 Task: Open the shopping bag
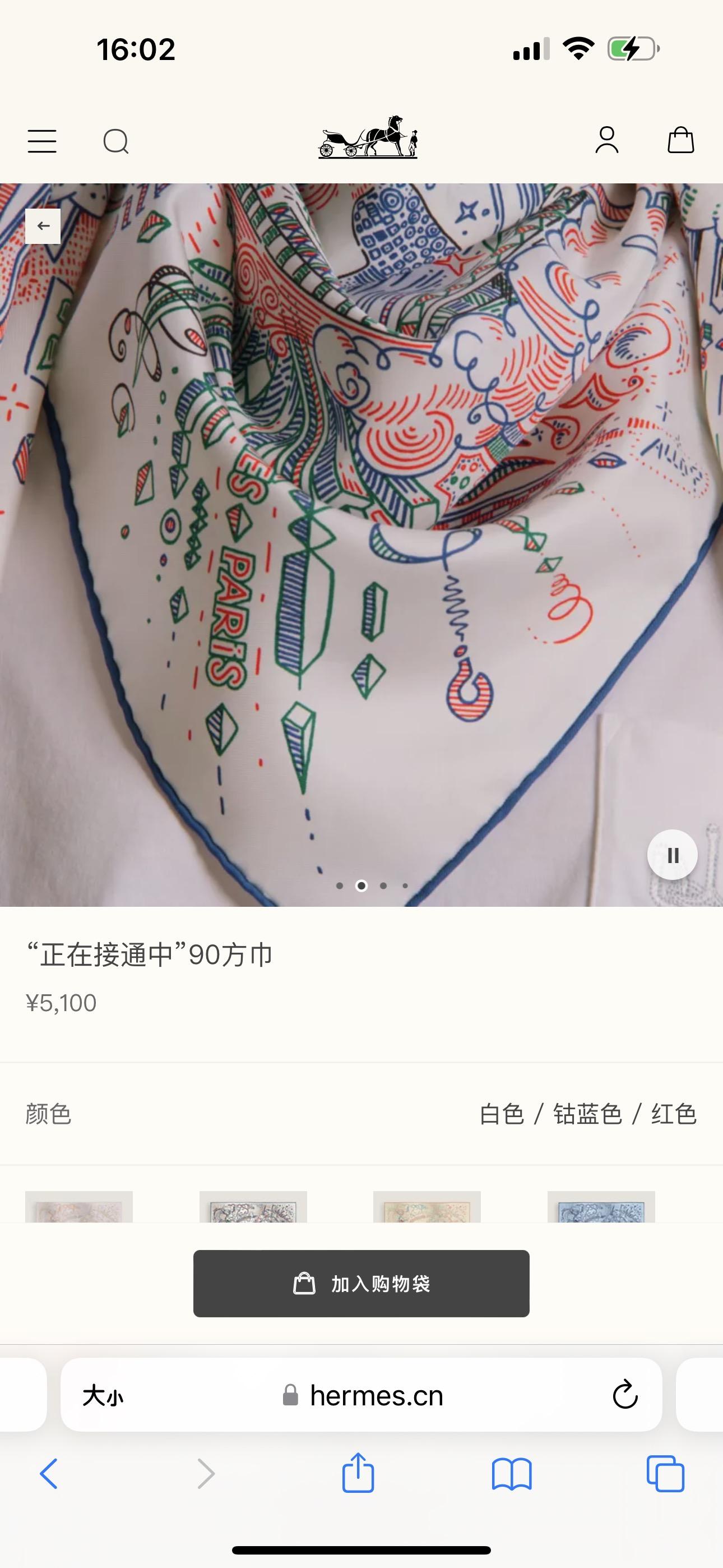(680, 141)
